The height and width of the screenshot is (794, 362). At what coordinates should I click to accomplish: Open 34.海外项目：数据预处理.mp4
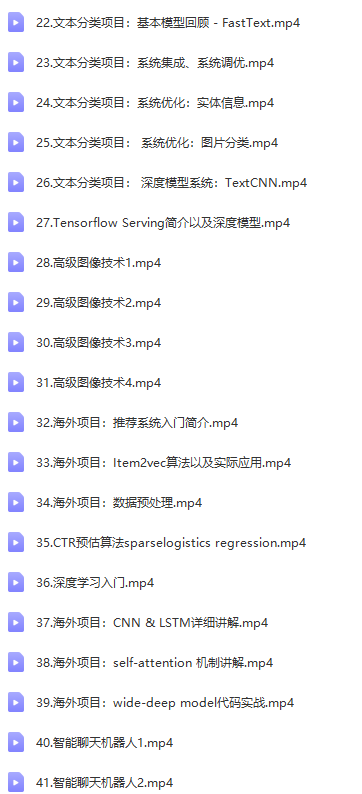[x=119, y=503]
